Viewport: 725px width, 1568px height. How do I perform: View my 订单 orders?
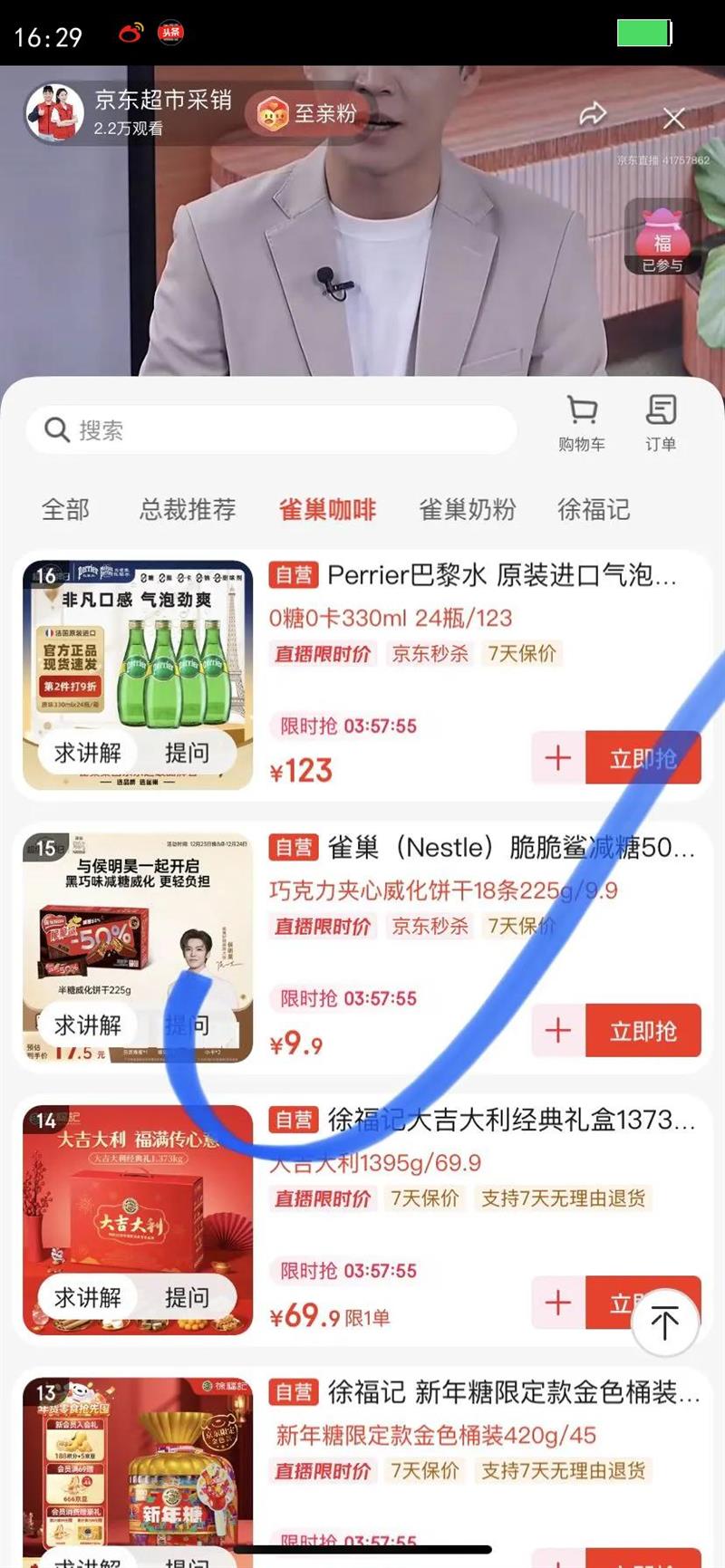(x=661, y=422)
